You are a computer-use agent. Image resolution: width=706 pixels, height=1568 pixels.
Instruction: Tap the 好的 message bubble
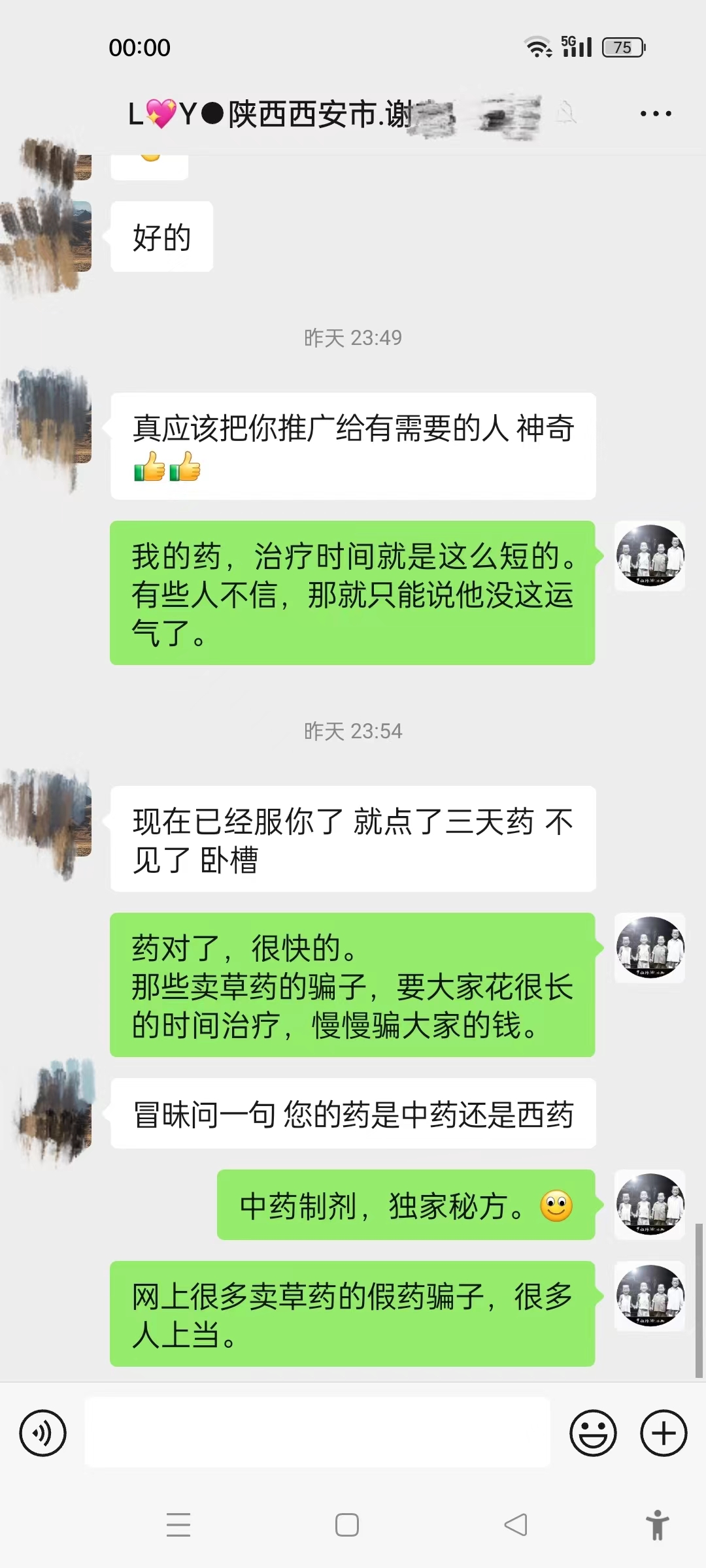[x=161, y=237]
